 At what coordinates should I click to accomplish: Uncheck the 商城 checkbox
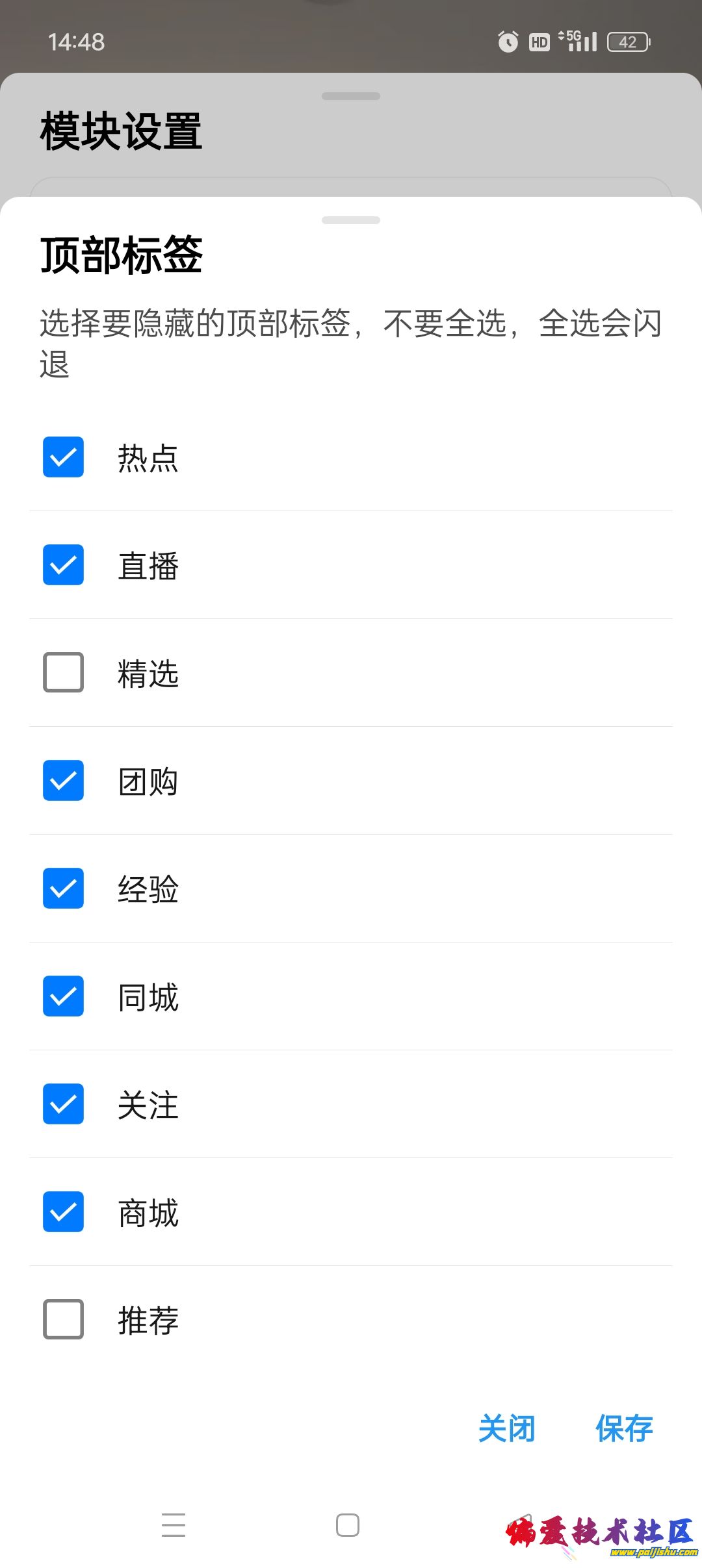point(63,1211)
